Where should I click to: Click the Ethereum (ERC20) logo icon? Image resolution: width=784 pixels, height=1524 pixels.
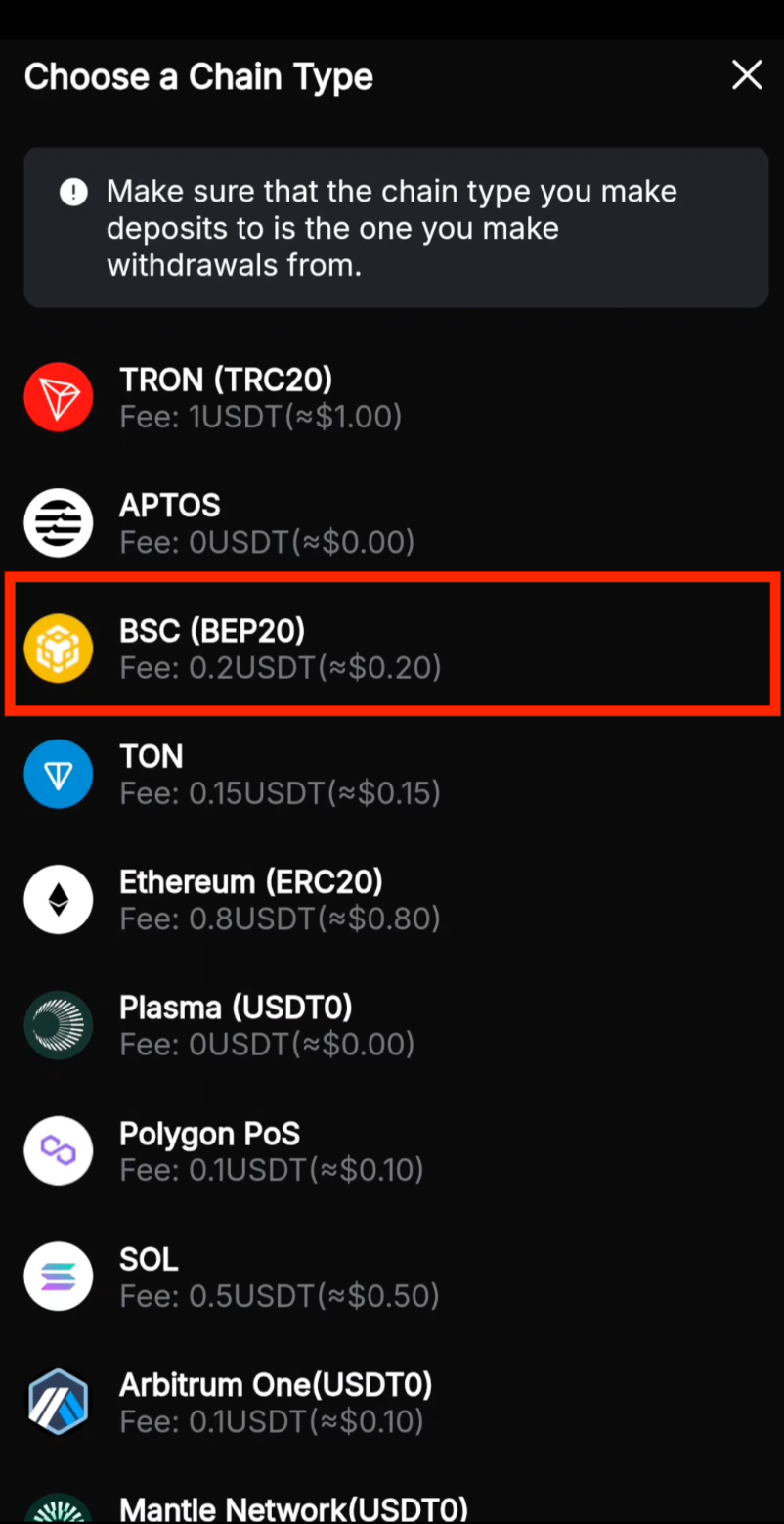pyautogui.click(x=58, y=899)
